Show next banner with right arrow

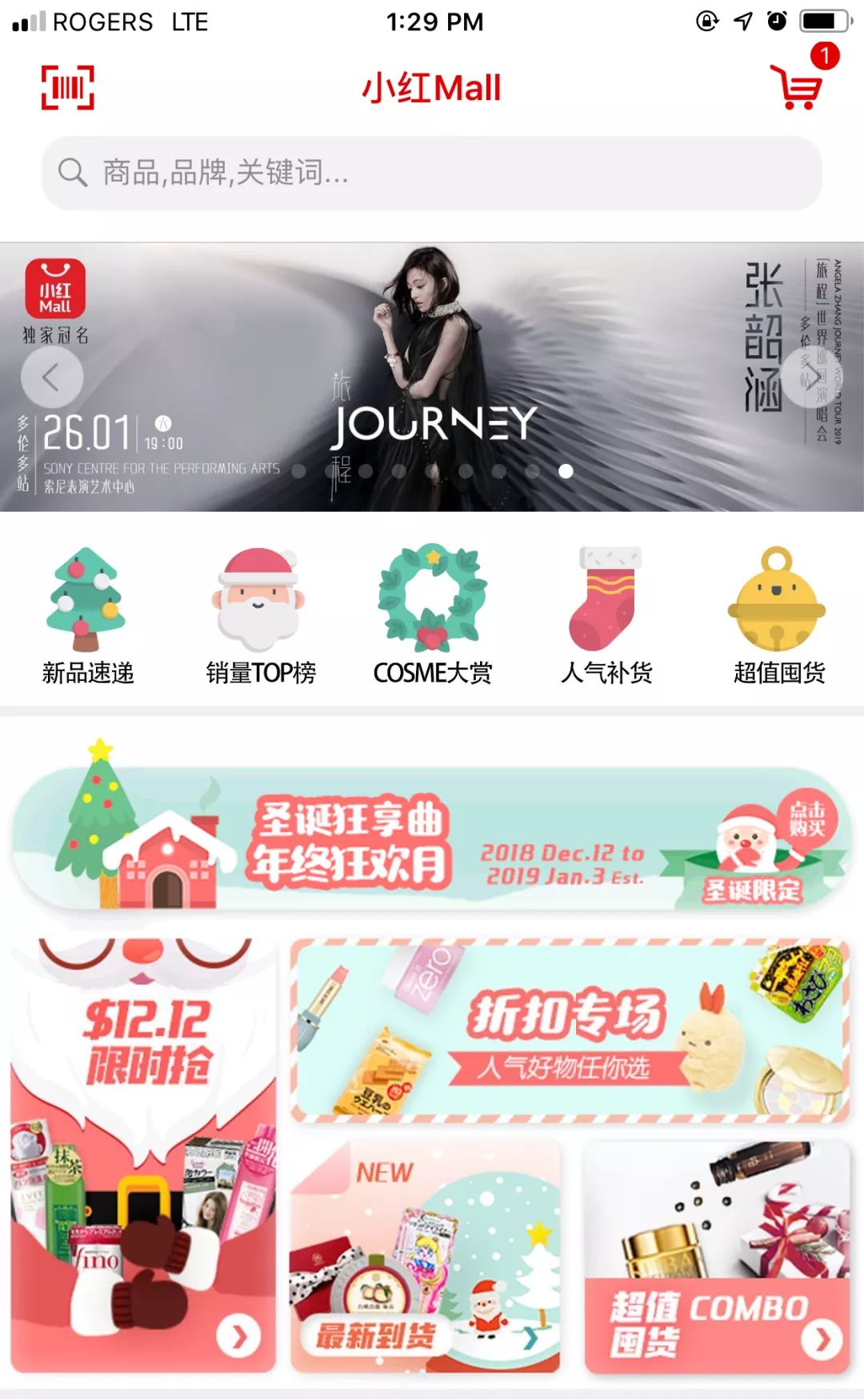click(810, 378)
